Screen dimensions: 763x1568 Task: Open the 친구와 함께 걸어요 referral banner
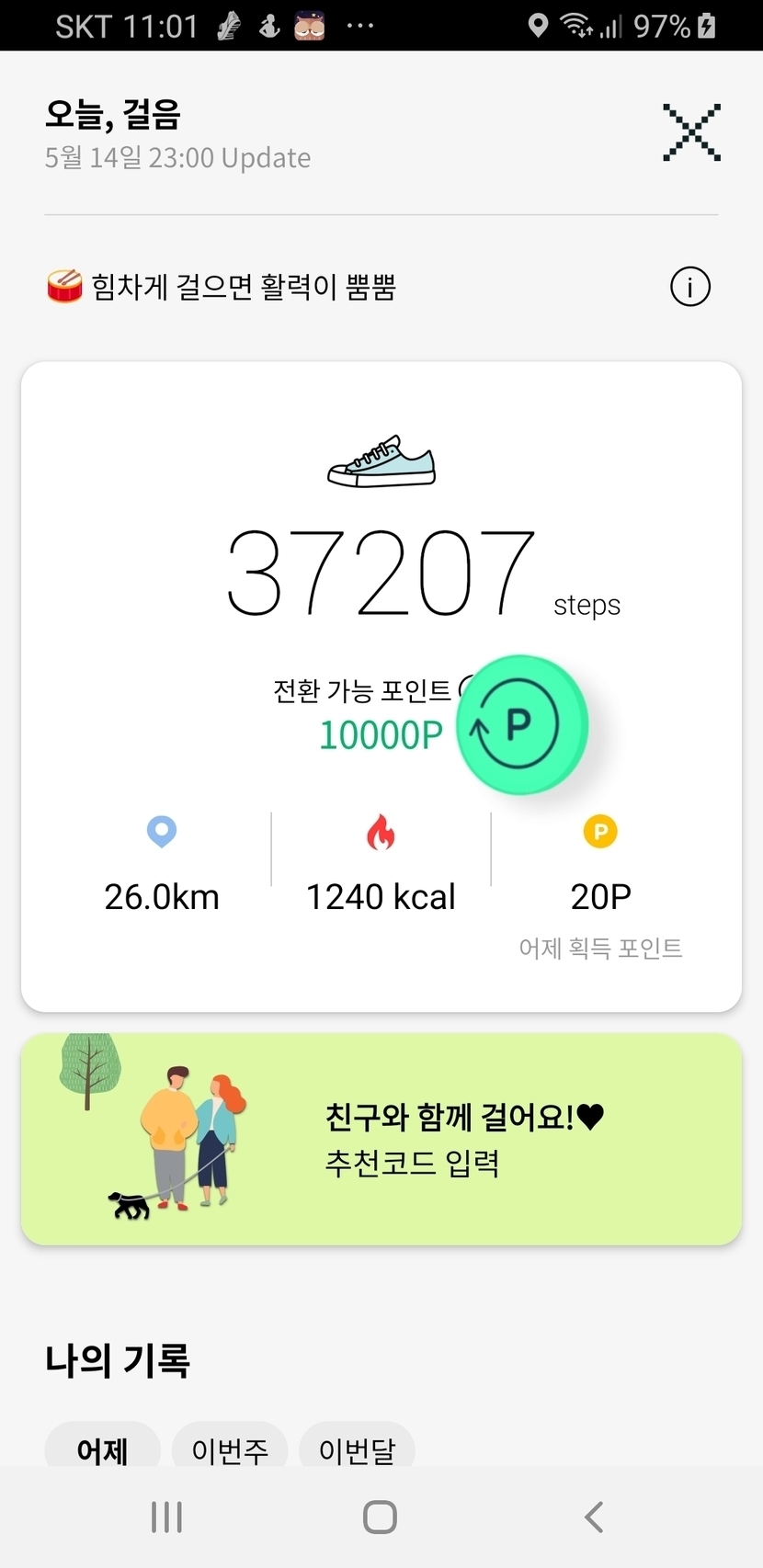tap(381, 1140)
